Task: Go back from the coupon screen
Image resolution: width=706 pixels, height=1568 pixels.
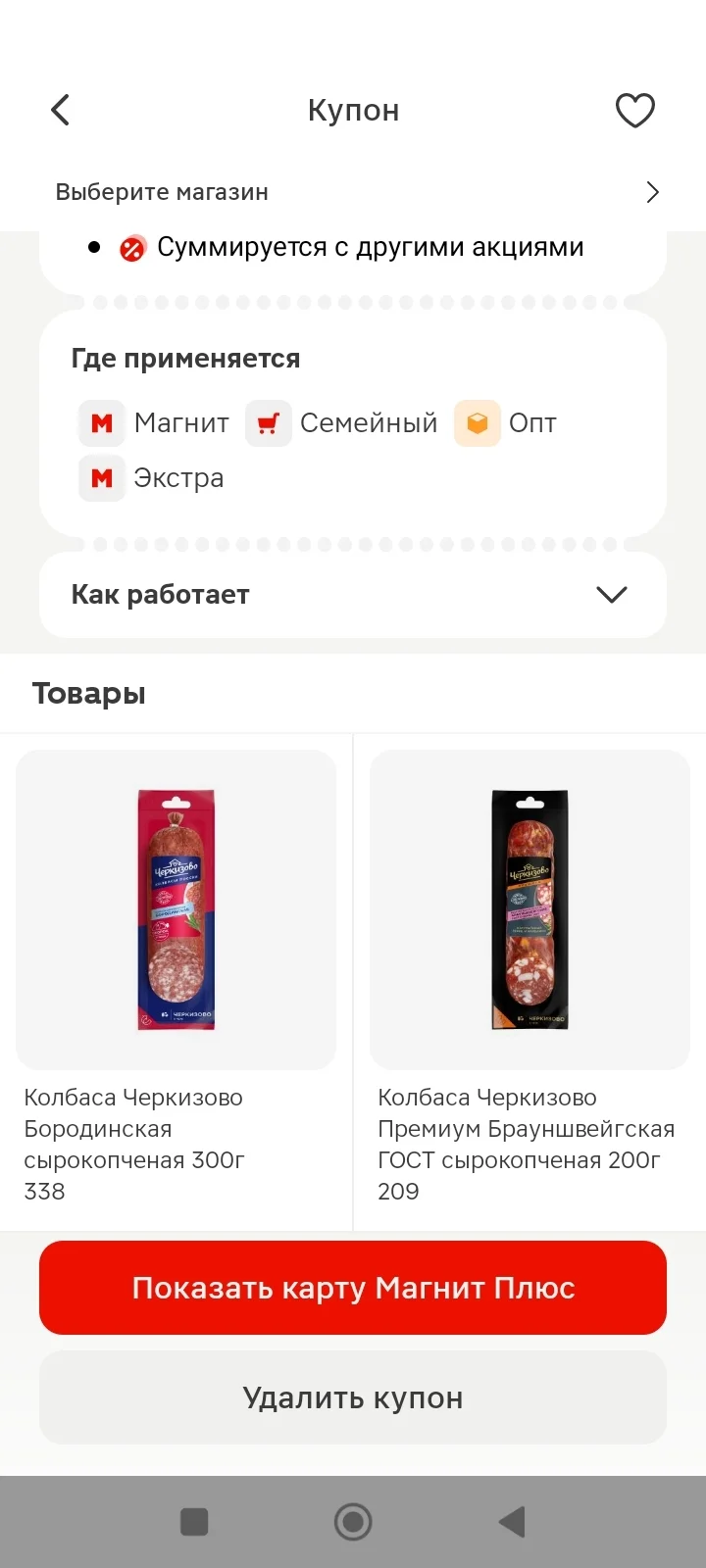Action: click(x=61, y=110)
